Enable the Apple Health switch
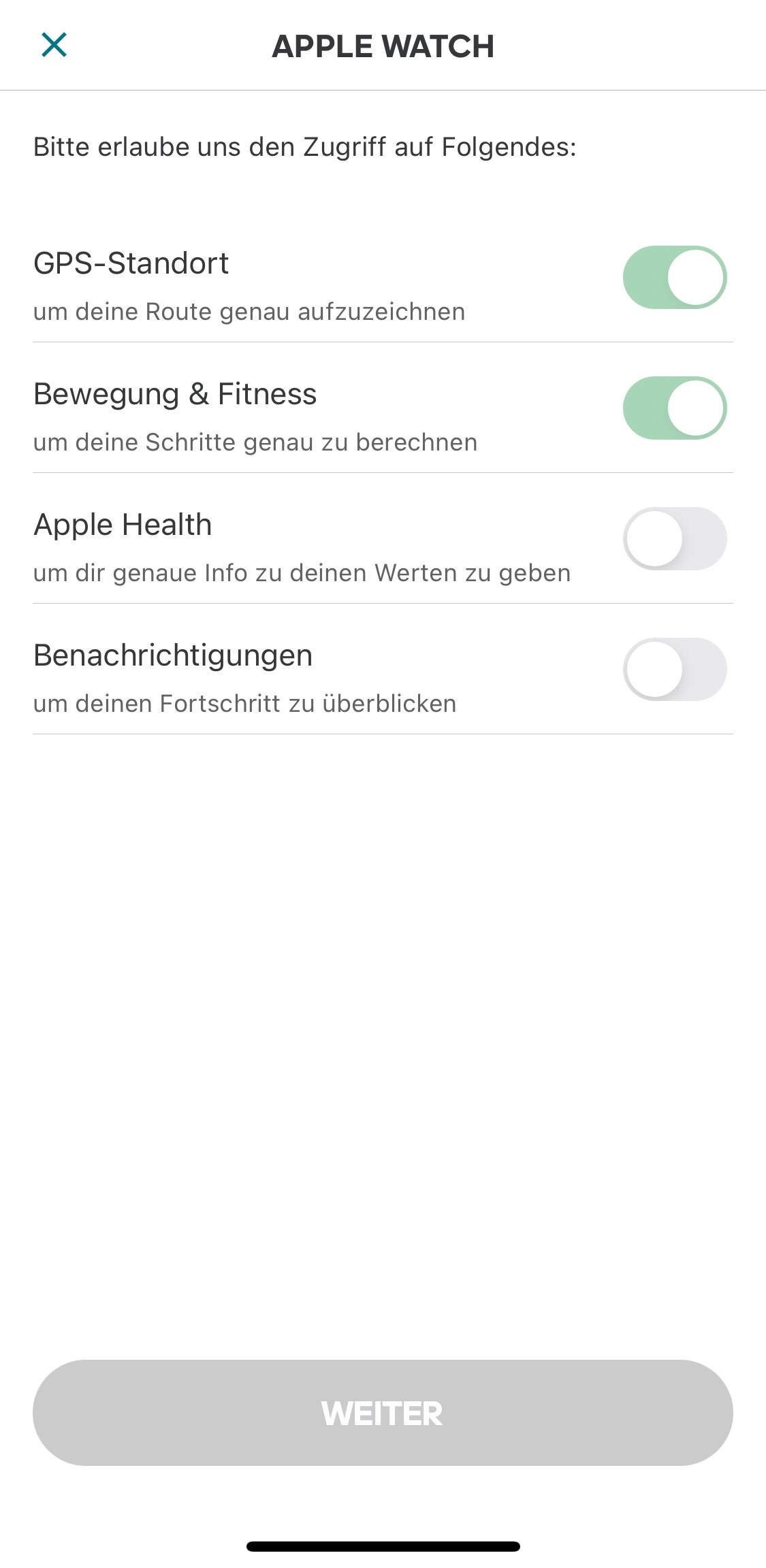The height and width of the screenshot is (1568, 766). pyautogui.click(x=674, y=539)
